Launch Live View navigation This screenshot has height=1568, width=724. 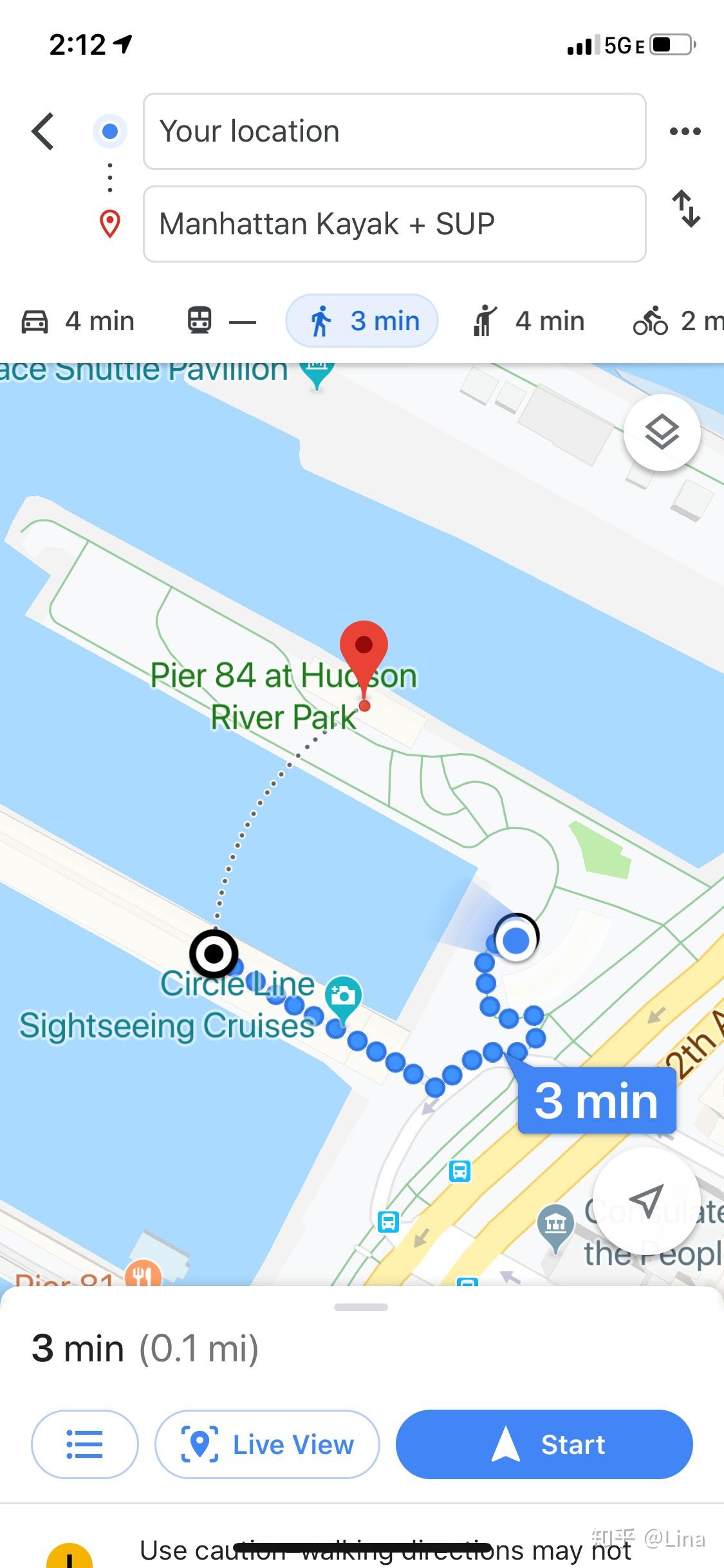coord(267,1444)
